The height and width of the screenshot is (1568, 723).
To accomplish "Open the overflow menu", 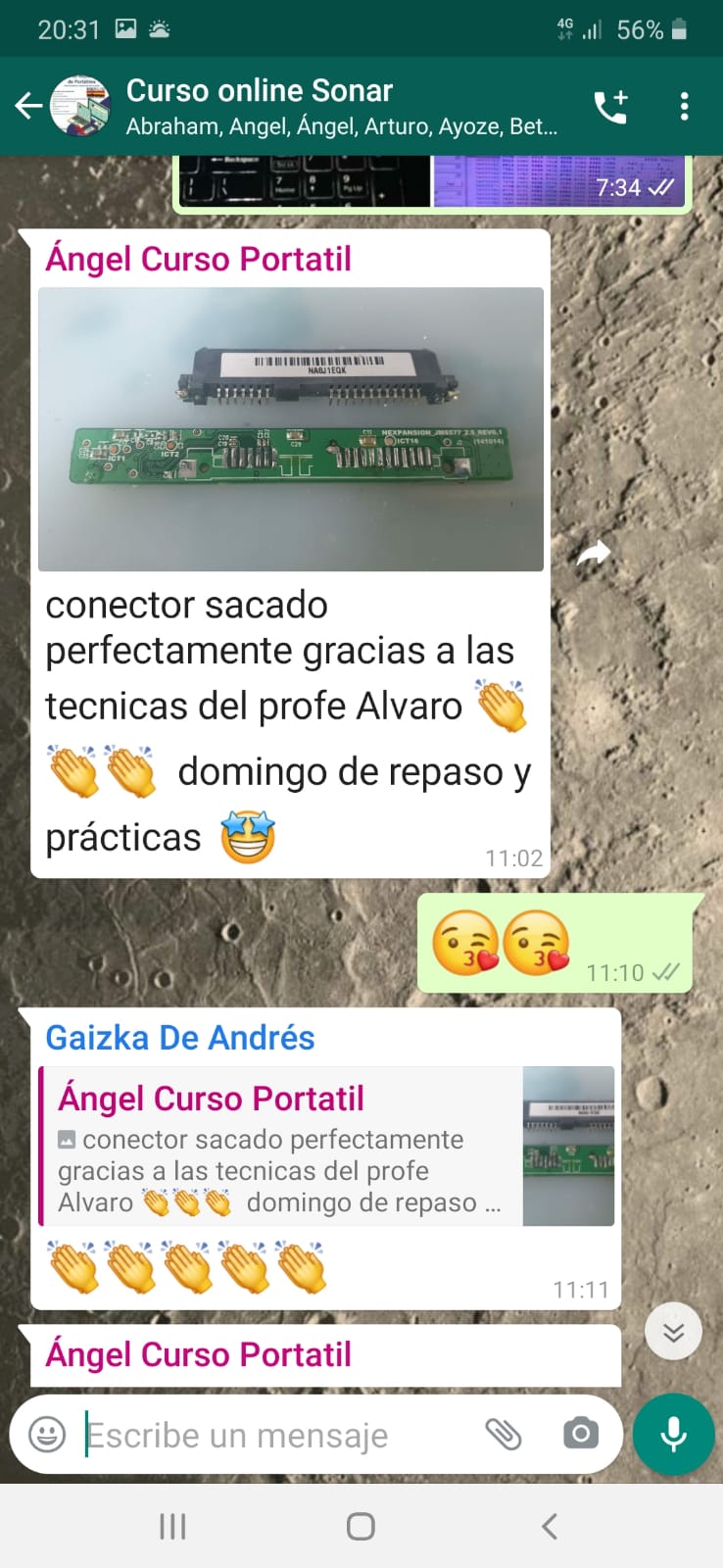I will coord(684,106).
